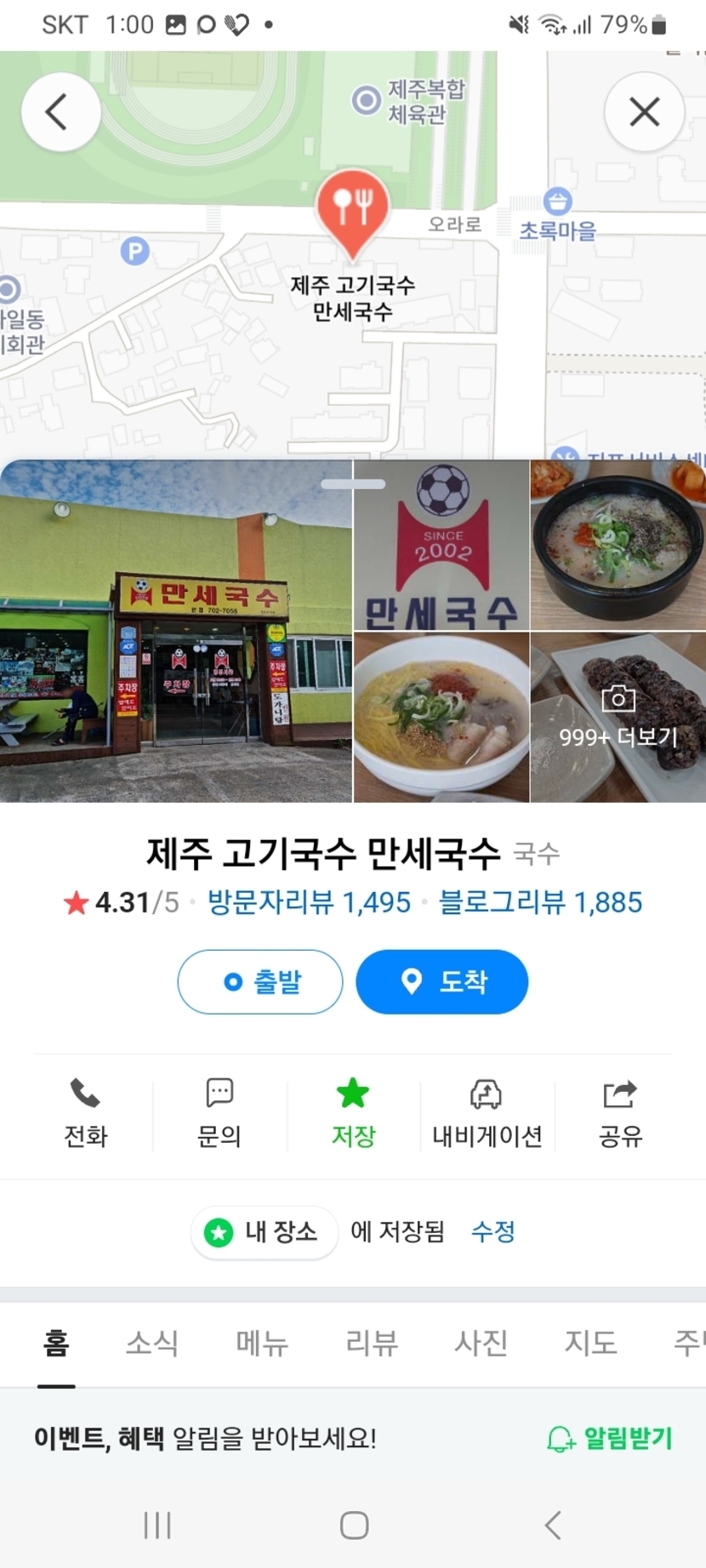Viewport: 706px width, 1568px height.
Task: Switch to the 리뷰 tab
Action: pyautogui.click(x=372, y=1343)
